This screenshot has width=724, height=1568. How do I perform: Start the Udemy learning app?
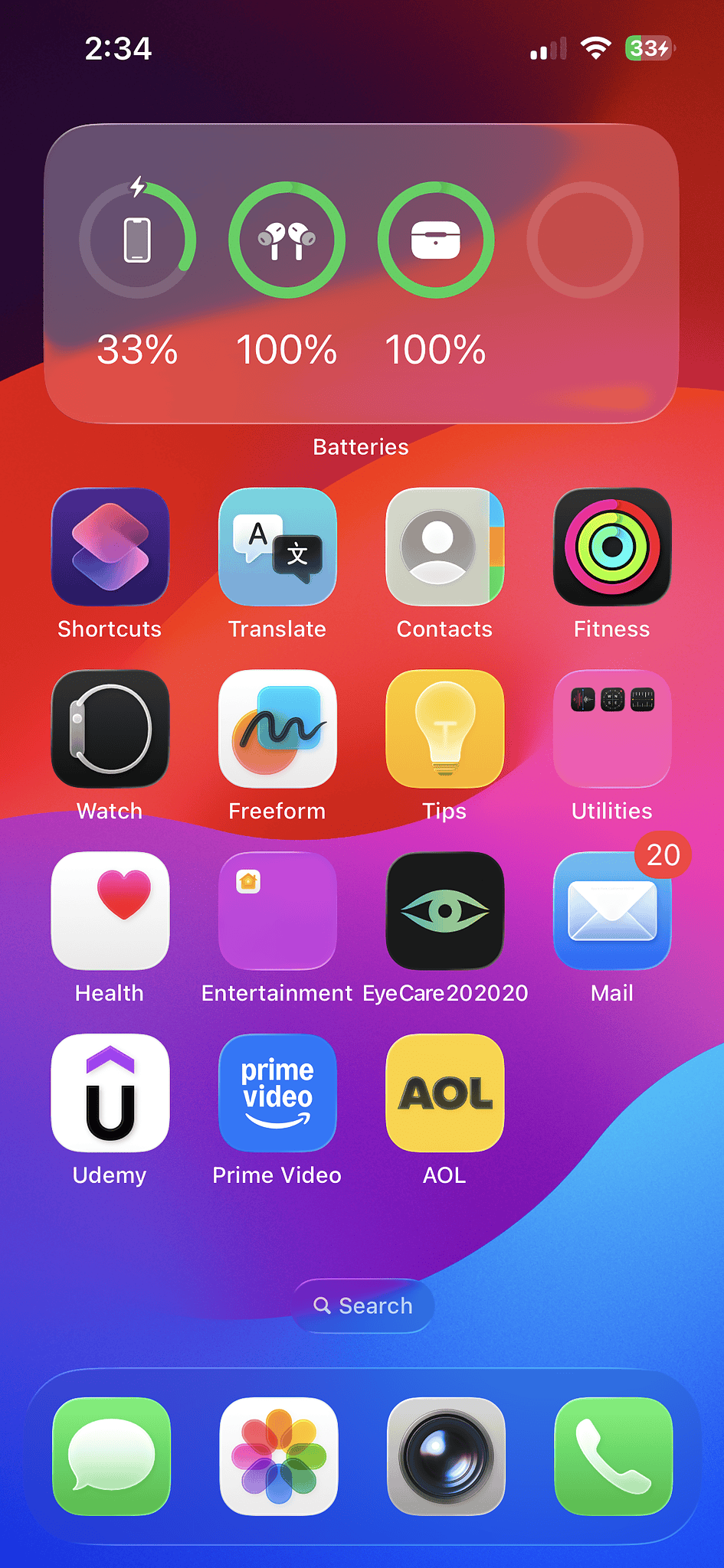(x=110, y=1093)
